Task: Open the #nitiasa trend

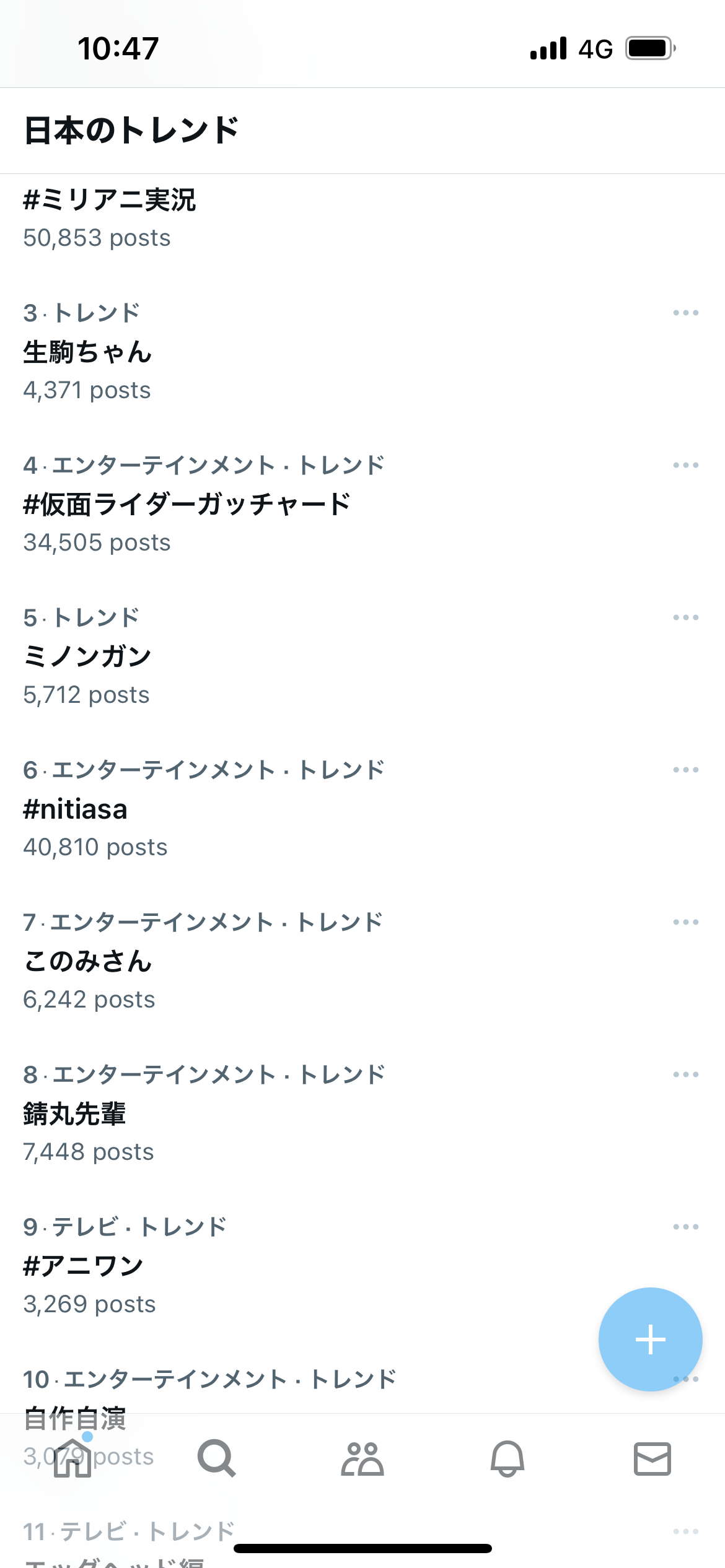Action: point(362,808)
